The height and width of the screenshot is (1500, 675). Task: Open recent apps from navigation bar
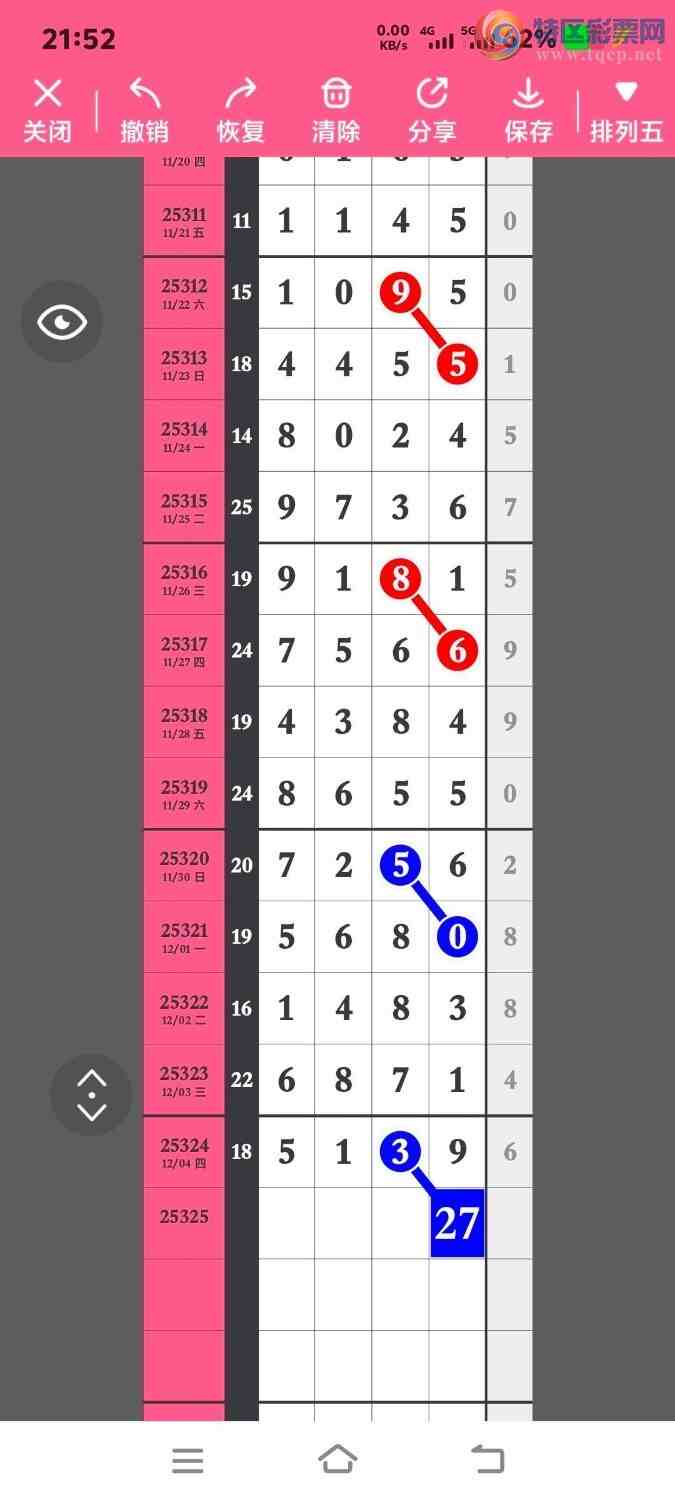(x=188, y=1460)
